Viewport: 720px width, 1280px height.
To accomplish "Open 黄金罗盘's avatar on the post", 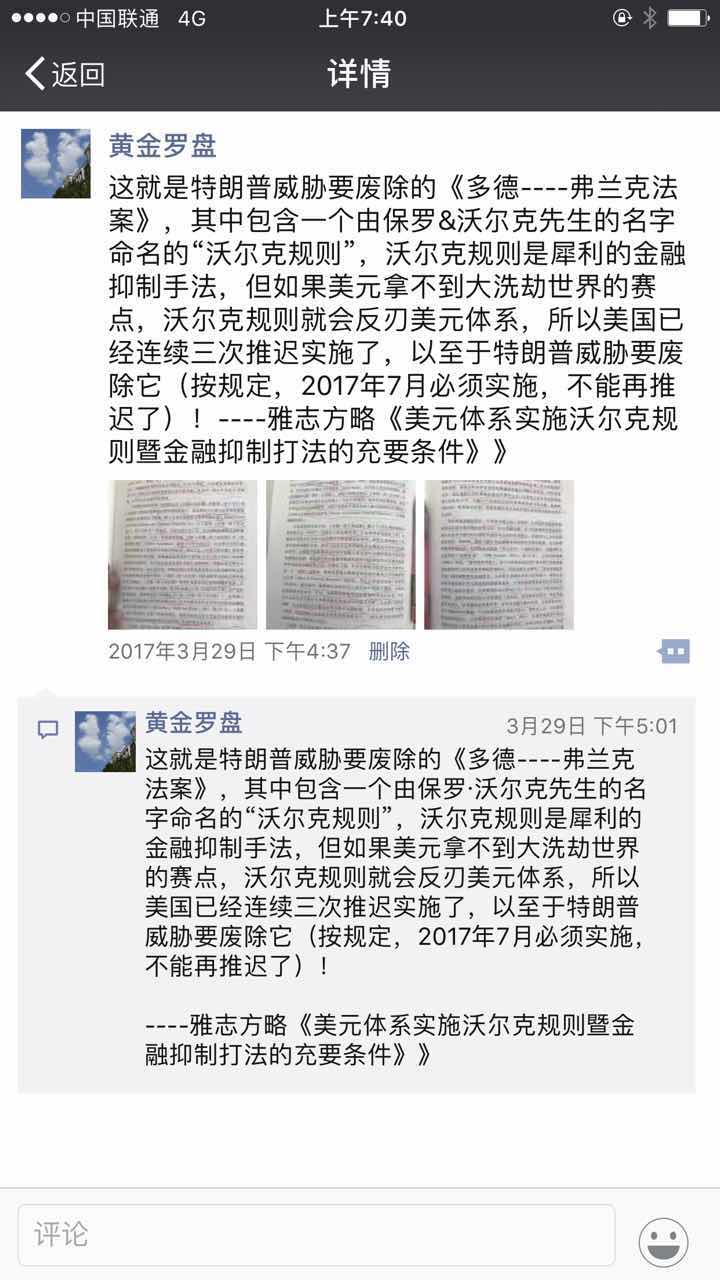I will pos(56,163).
